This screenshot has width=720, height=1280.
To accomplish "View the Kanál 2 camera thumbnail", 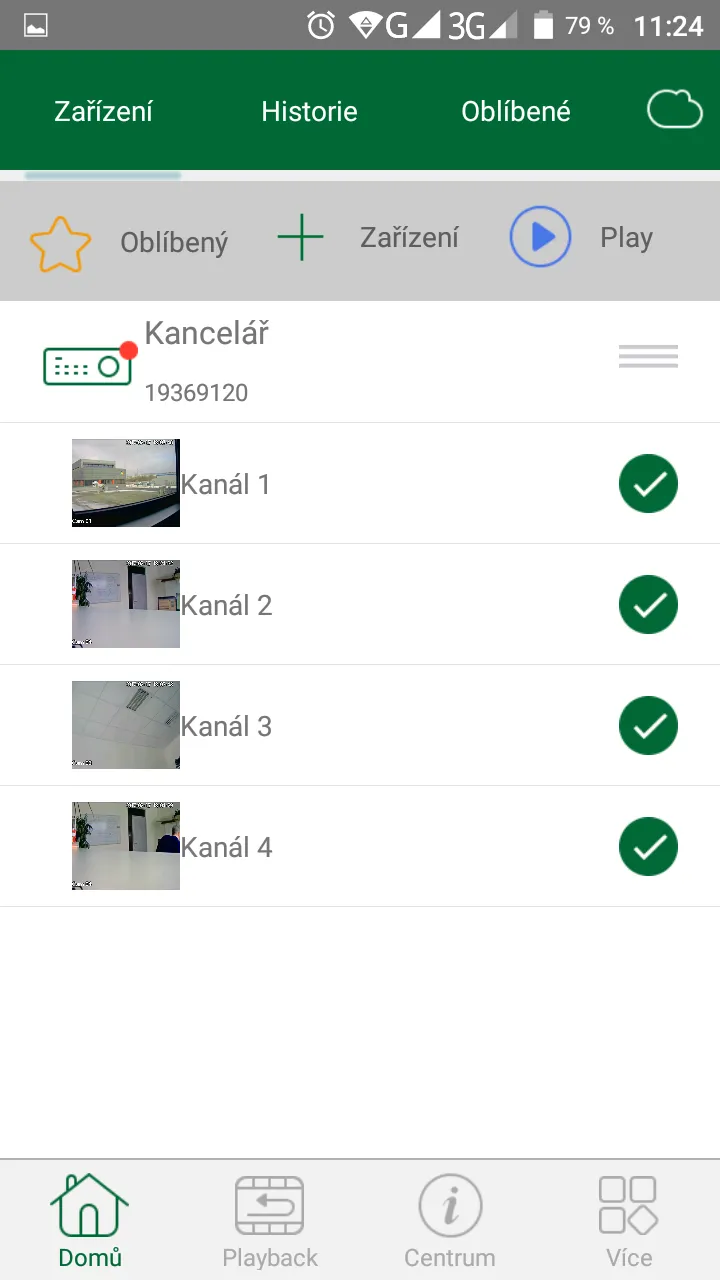I will (126, 604).
